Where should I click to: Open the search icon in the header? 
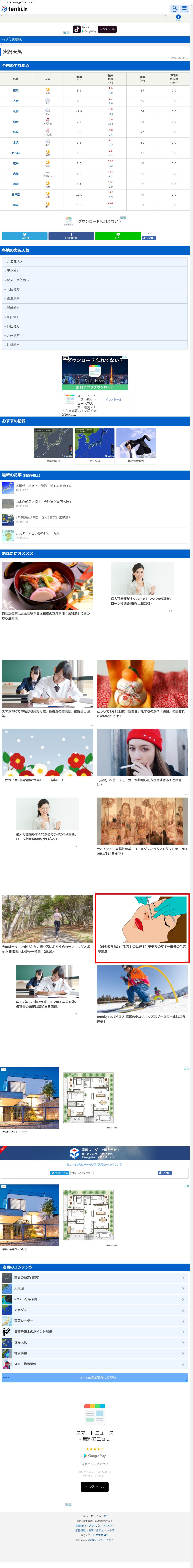click(175, 8)
